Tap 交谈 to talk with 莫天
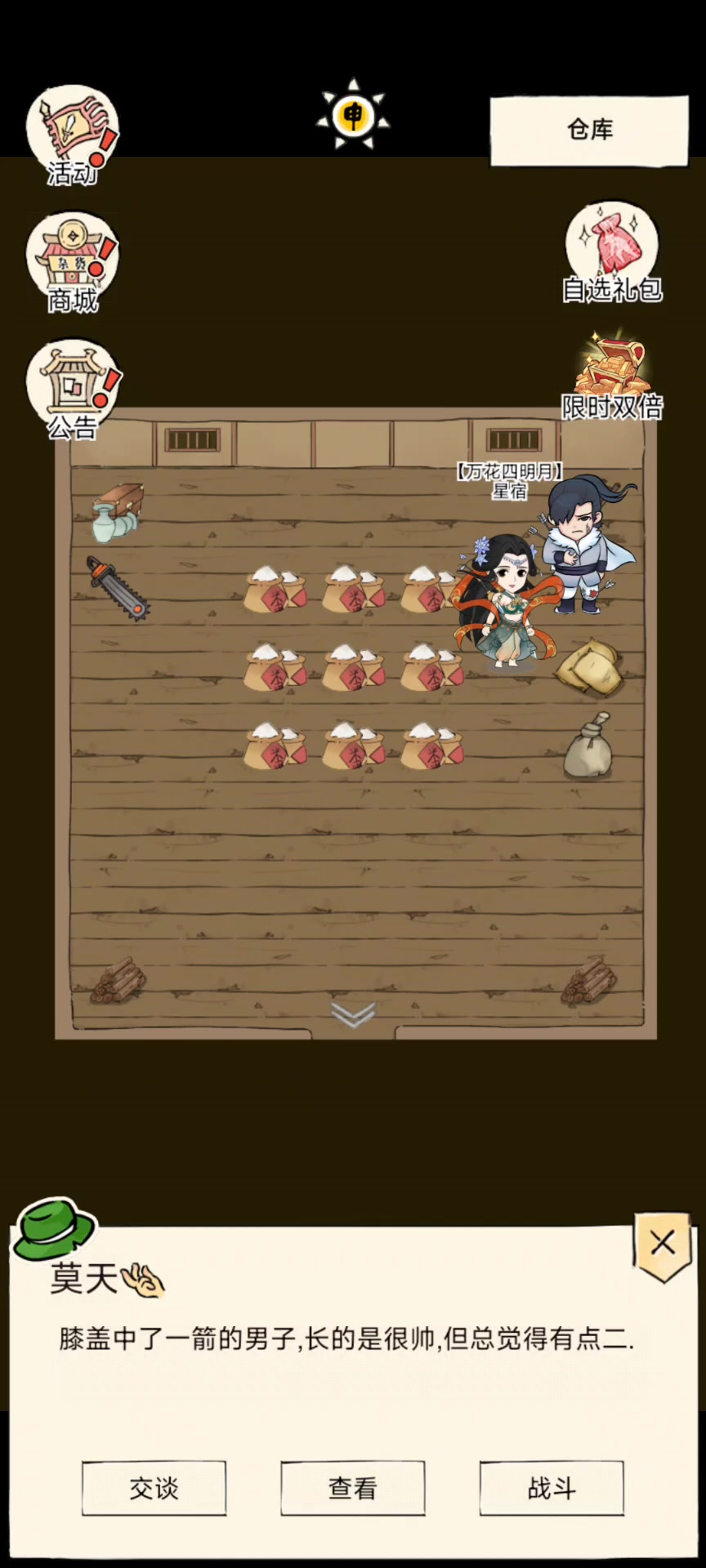The height and width of the screenshot is (1568, 706). pyautogui.click(x=154, y=1488)
